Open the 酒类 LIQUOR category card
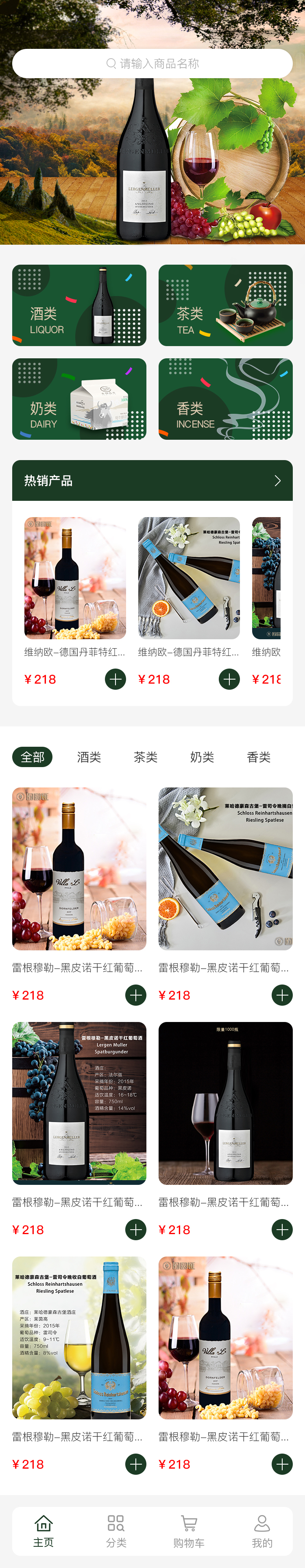This screenshot has height=1568, width=305. 79,305
